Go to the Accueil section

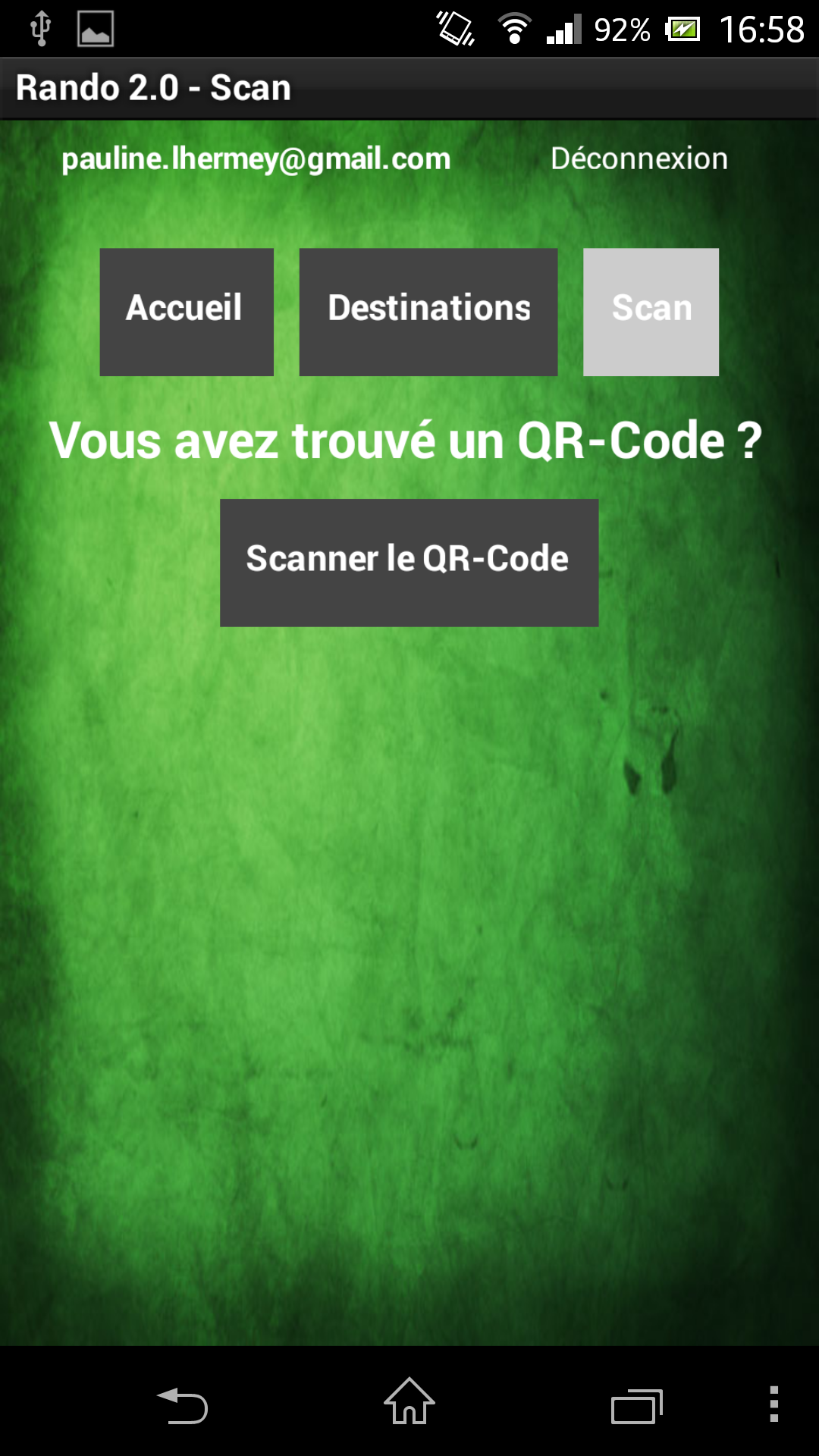coord(187,312)
